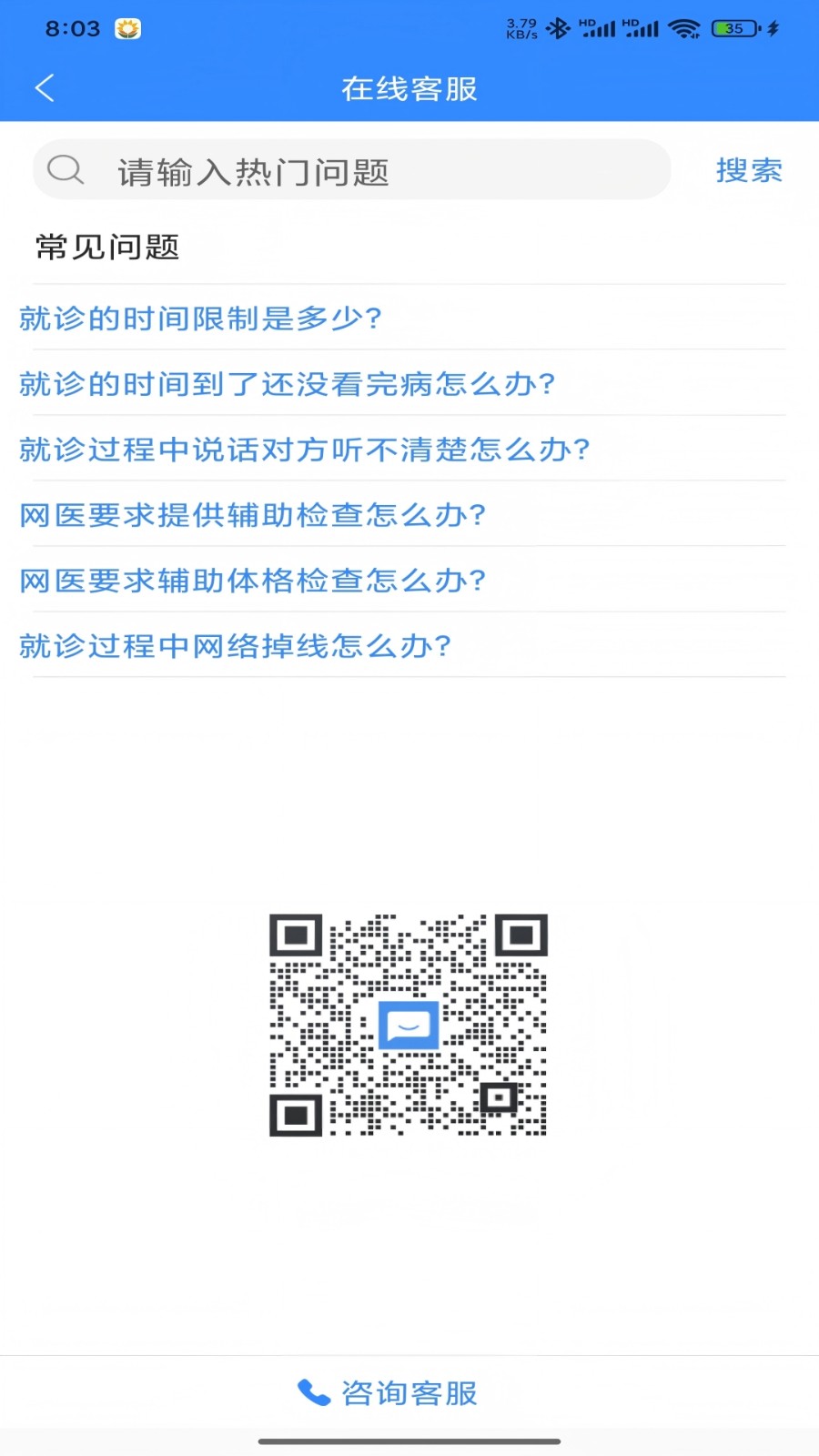Tap the 搜索 button to search
The height and width of the screenshot is (1456, 819).
click(x=747, y=169)
